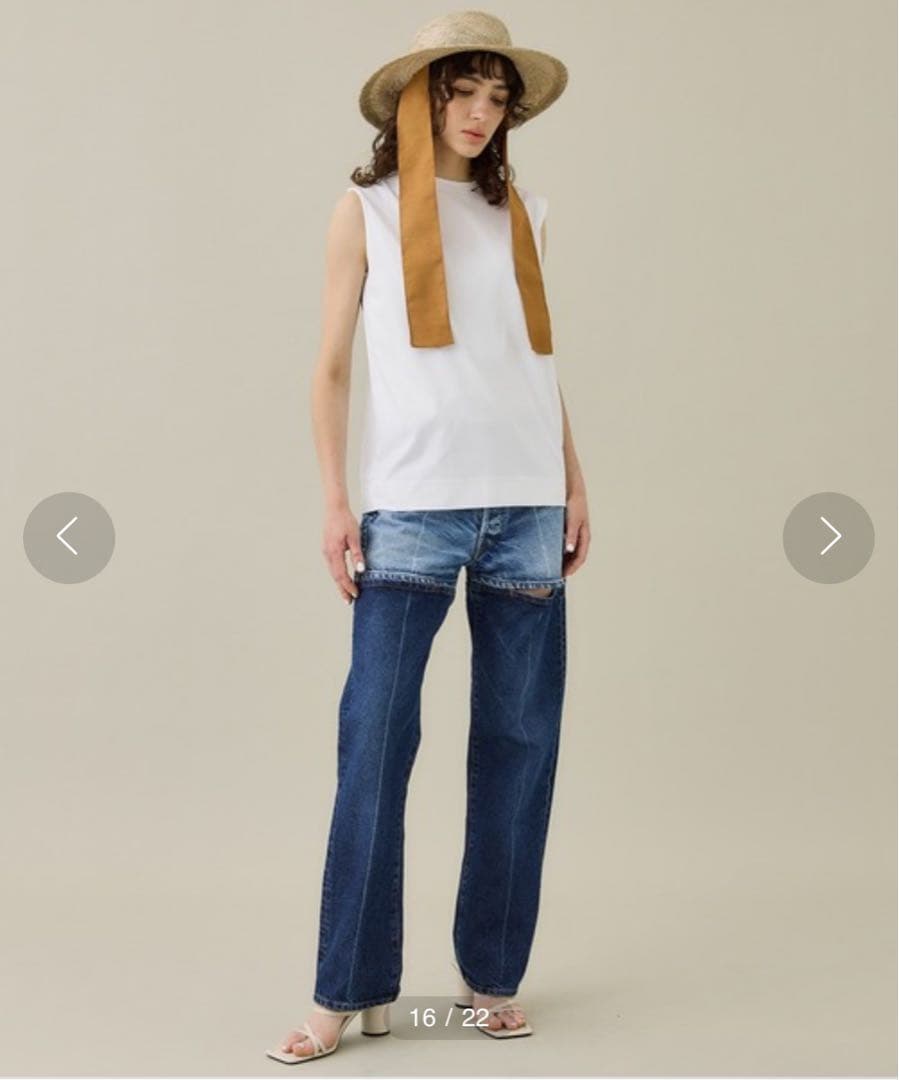Go to the next product image

(x=828, y=537)
